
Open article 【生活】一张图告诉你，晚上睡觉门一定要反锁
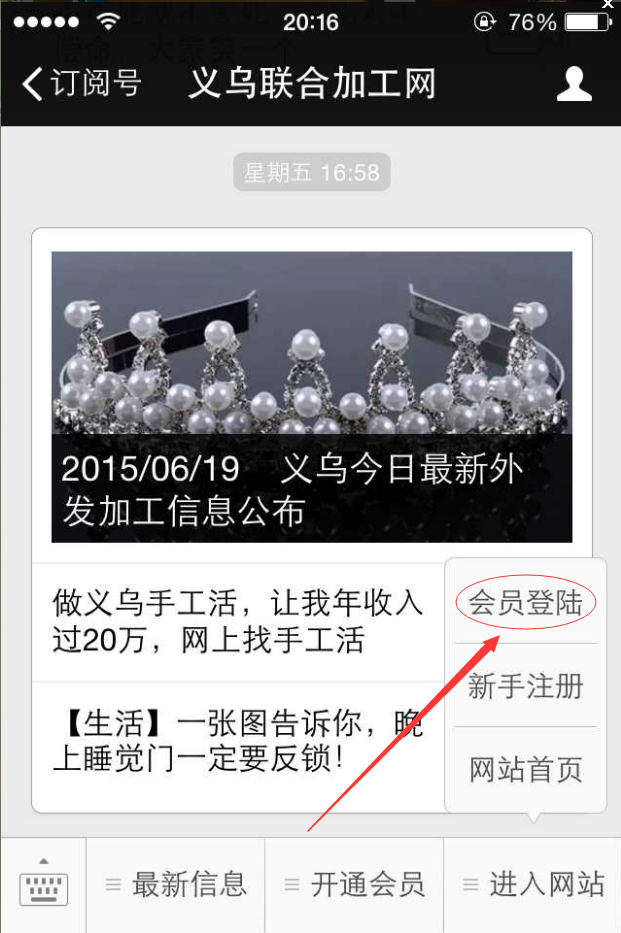pos(238,740)
